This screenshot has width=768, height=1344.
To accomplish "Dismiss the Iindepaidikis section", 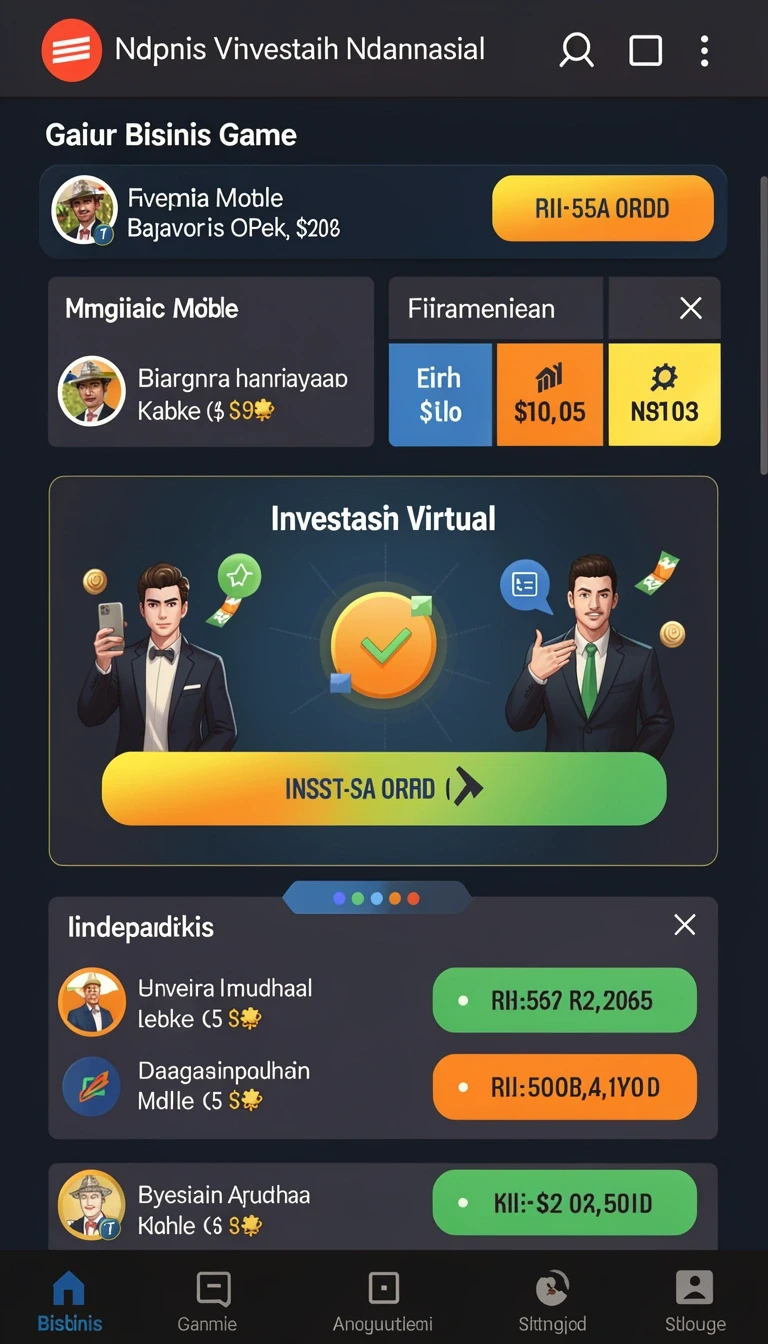I will coord(685,925).
